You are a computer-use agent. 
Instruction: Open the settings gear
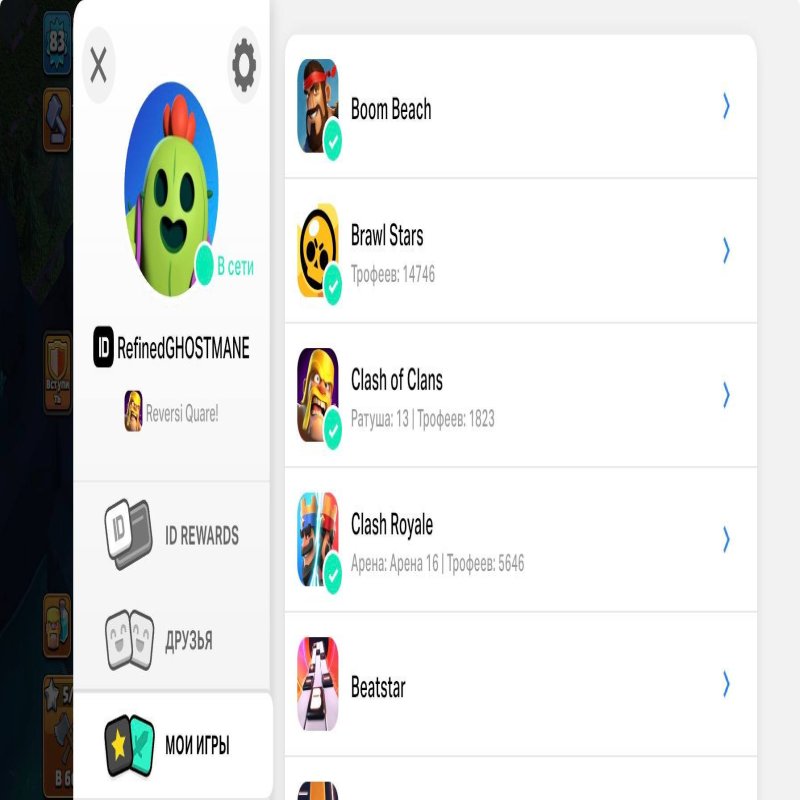point(244,65)
